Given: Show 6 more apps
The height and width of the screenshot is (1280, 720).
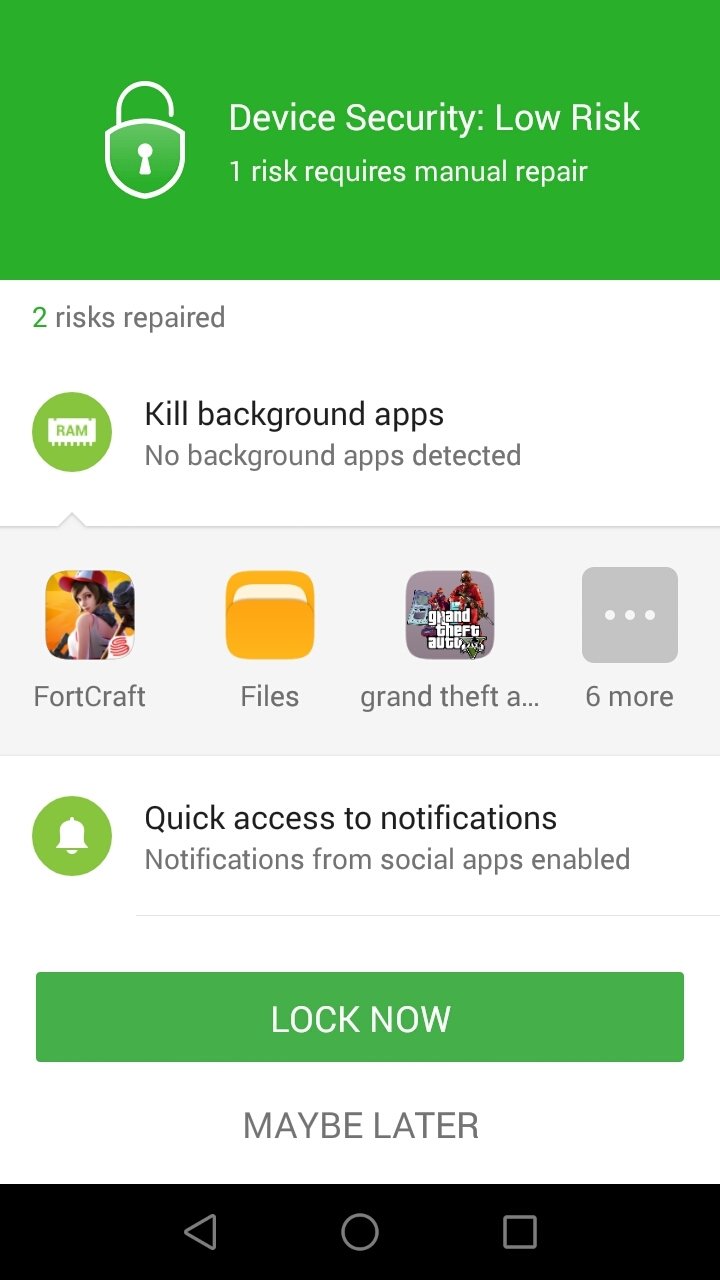Looking at the screenshot, I should pyautogui.click(x=630, y=615).
